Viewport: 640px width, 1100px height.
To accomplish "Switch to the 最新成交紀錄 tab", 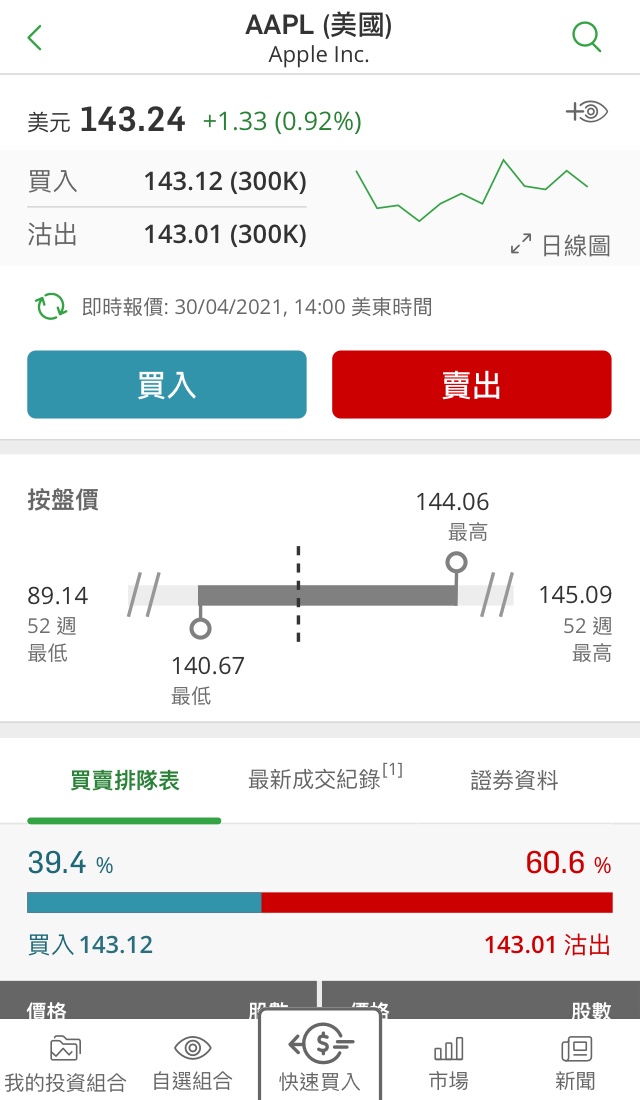I will [325, 778].
